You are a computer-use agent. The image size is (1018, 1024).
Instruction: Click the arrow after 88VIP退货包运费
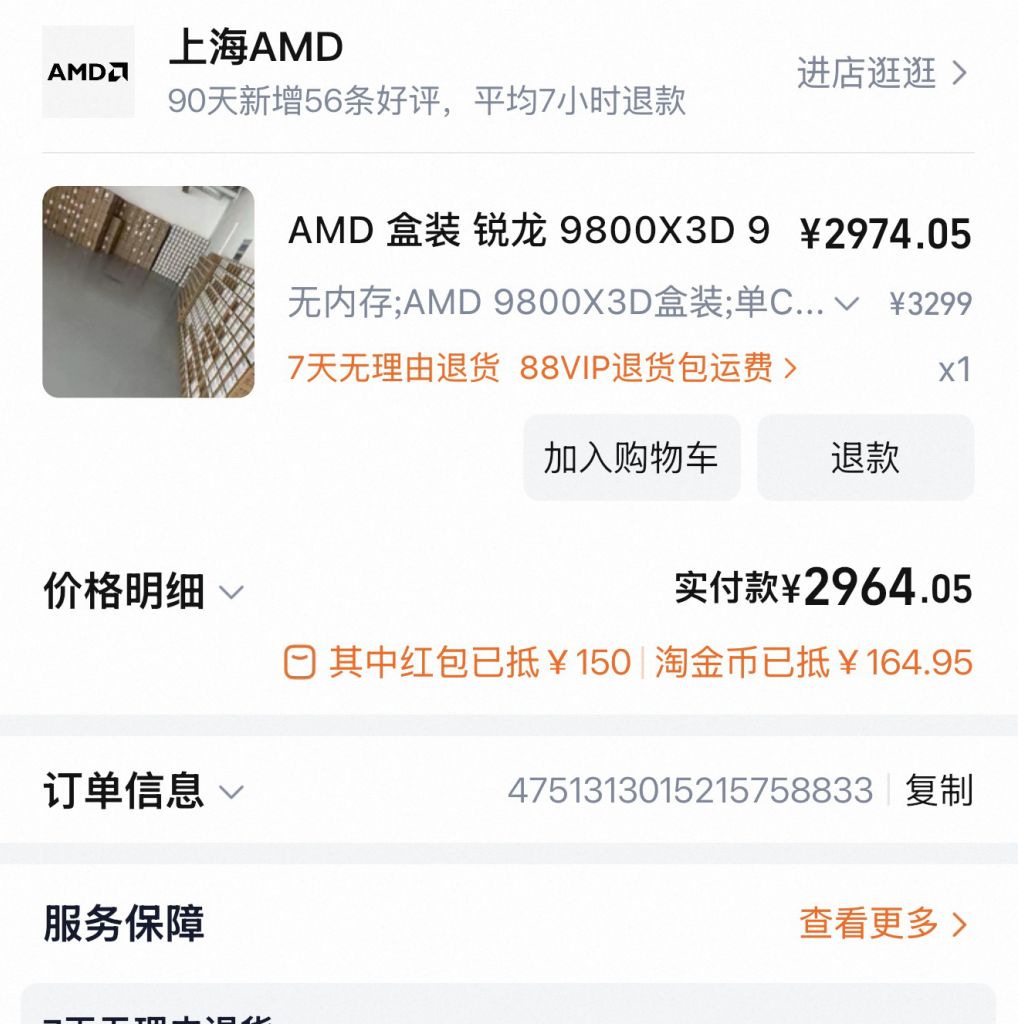pyautogui.click(x=793, y=369)
